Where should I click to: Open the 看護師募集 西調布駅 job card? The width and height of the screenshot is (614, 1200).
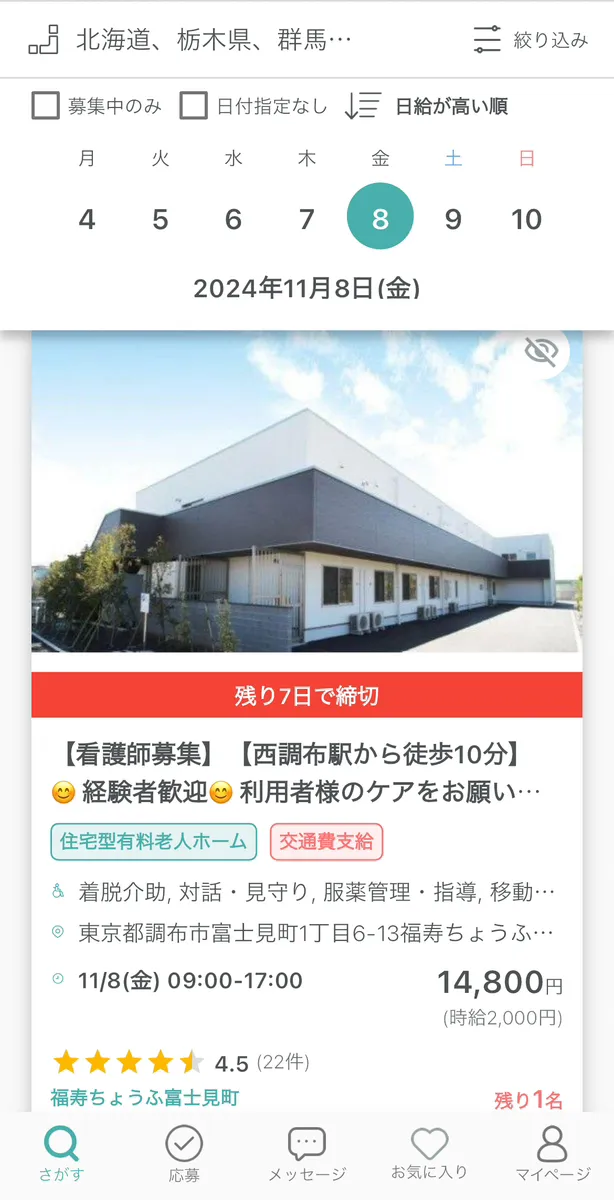tap(300, 772)
